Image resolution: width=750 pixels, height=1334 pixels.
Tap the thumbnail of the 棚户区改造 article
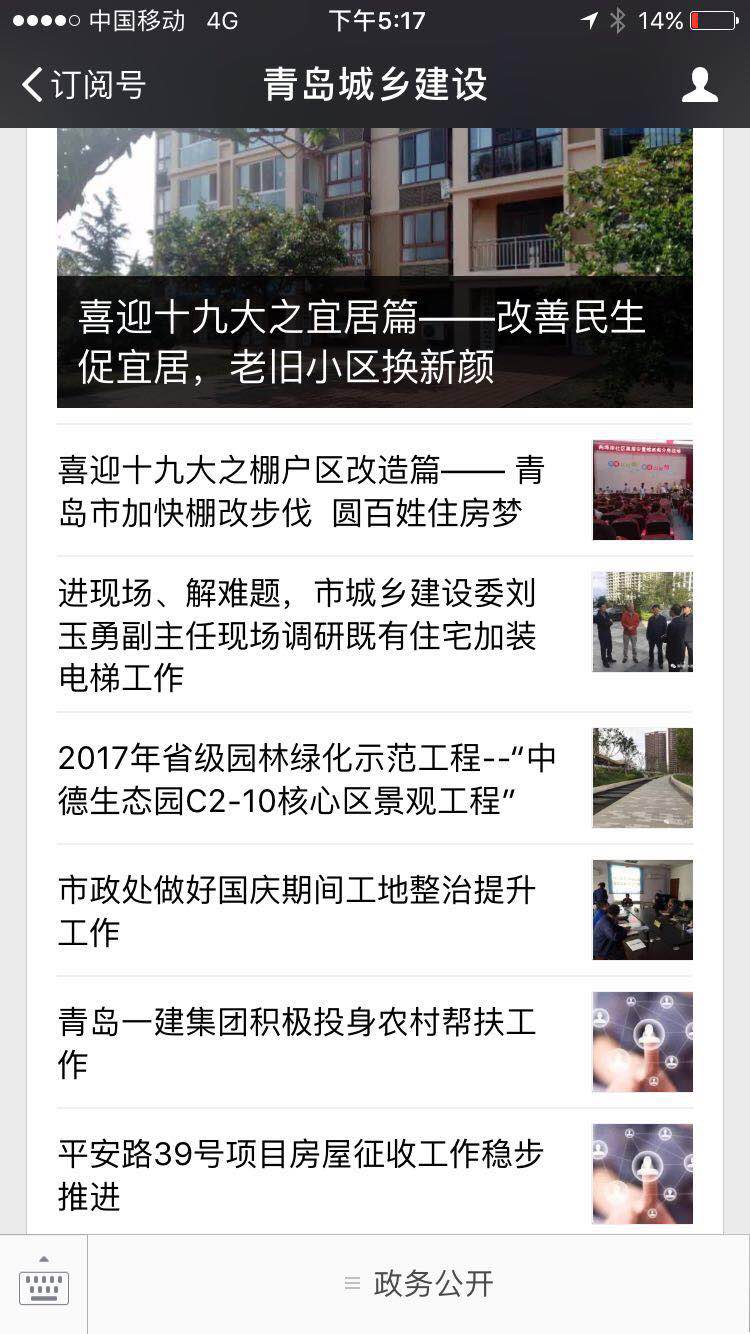[x=642, y=489]
